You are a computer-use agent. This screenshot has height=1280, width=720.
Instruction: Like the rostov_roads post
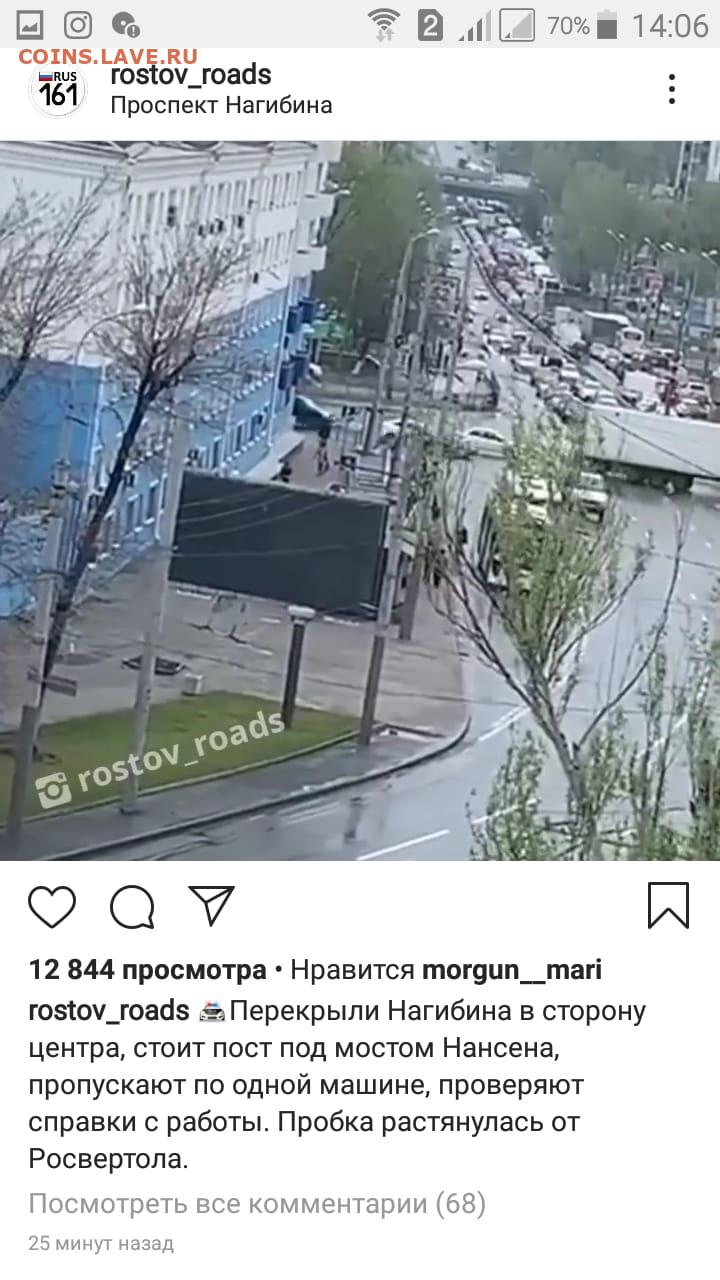point(52,907)
